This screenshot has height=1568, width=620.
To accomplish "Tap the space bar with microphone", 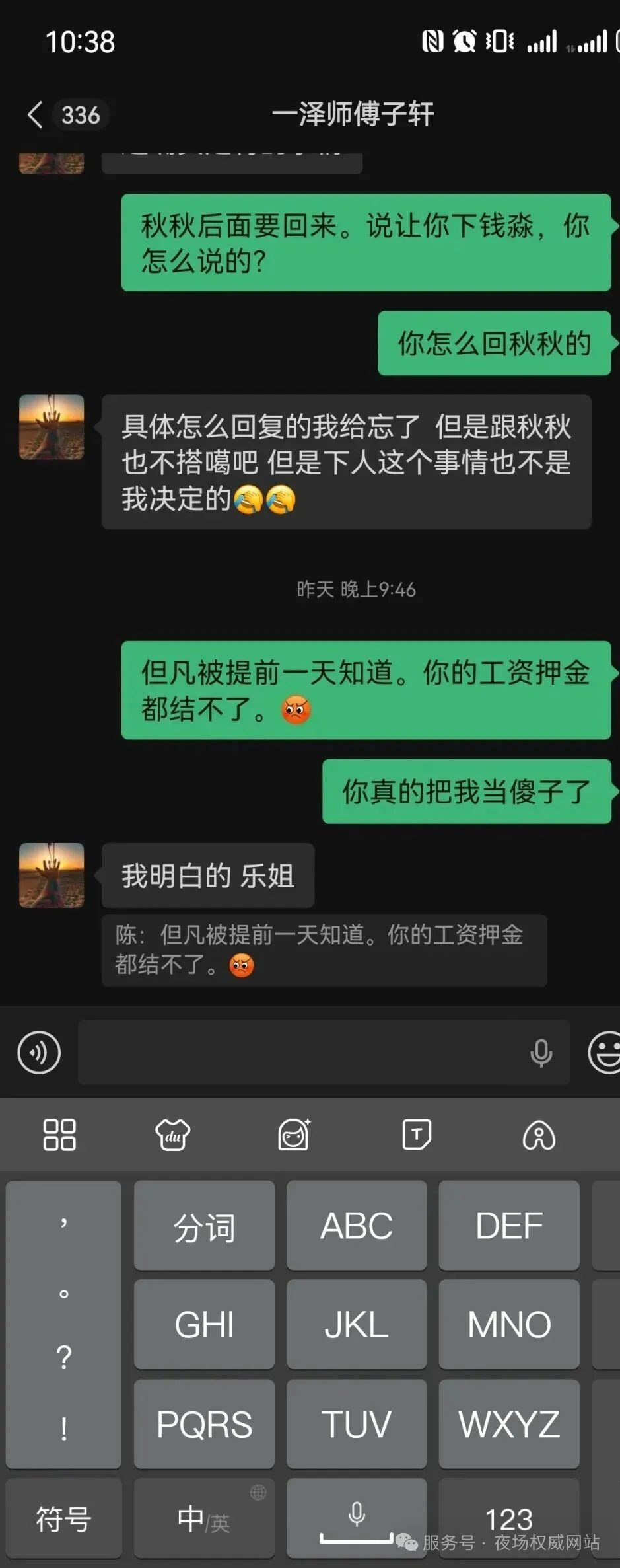I will [x=357, y=1518].
